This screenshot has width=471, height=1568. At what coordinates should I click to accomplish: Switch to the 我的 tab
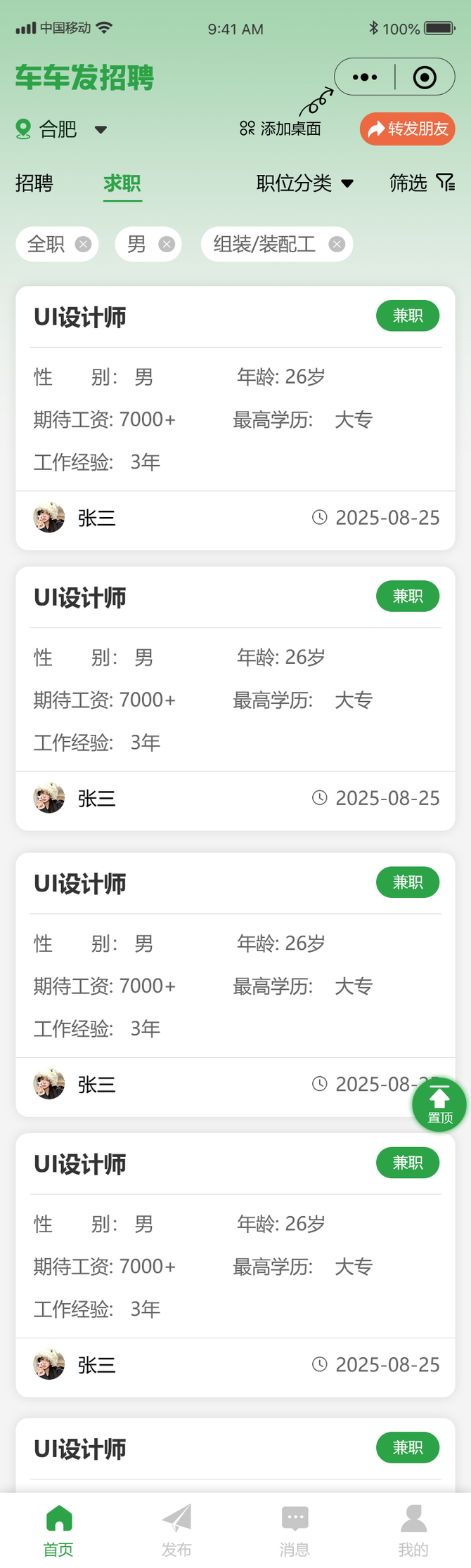pos(413,1530)
